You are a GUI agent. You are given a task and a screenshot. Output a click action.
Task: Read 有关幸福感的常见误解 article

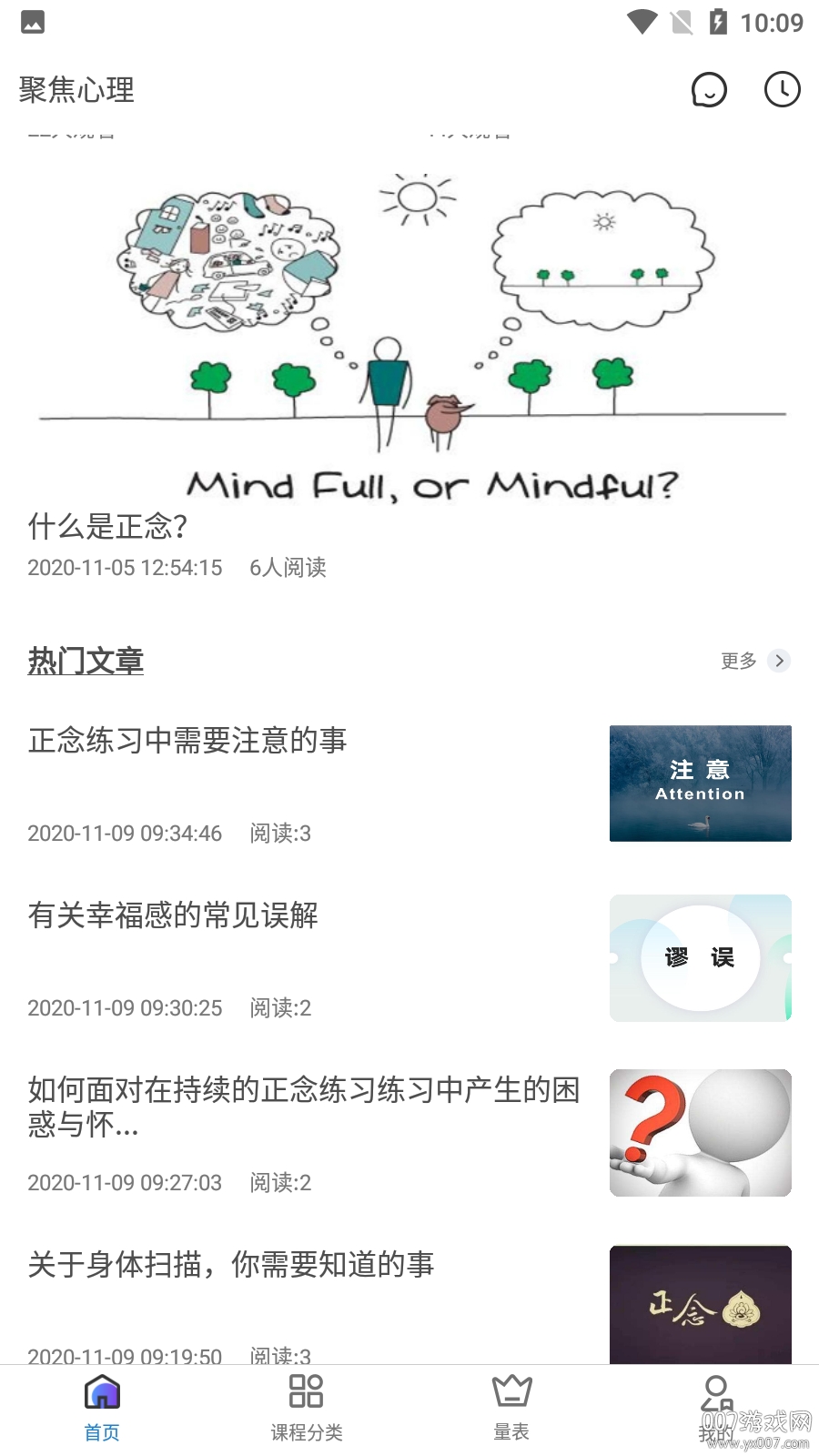[x=173, y=915]
